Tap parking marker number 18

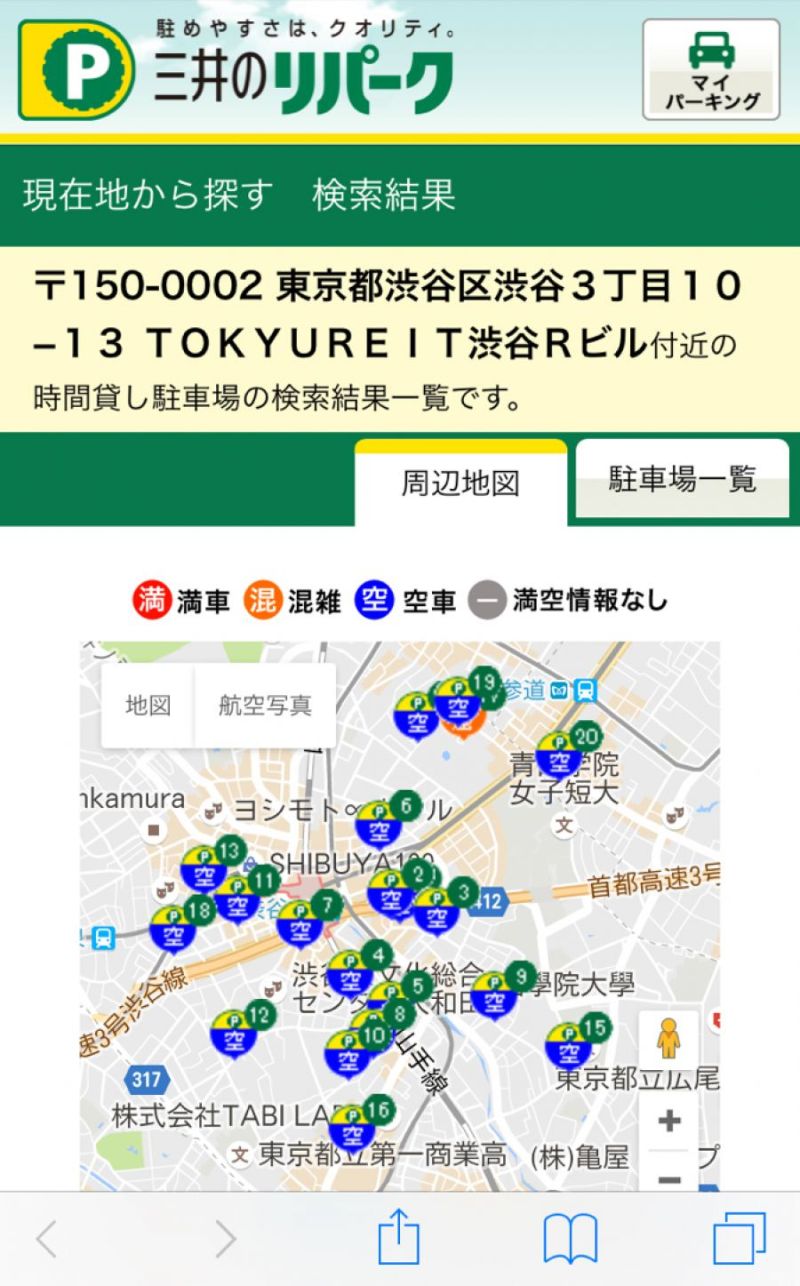(173, 929)
